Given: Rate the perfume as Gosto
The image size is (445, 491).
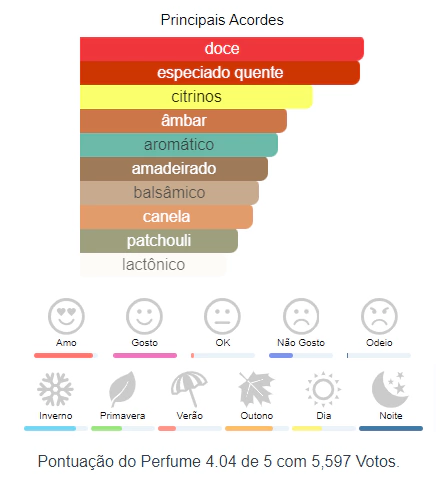Looking at the screenshot, I should pos(144,316).
